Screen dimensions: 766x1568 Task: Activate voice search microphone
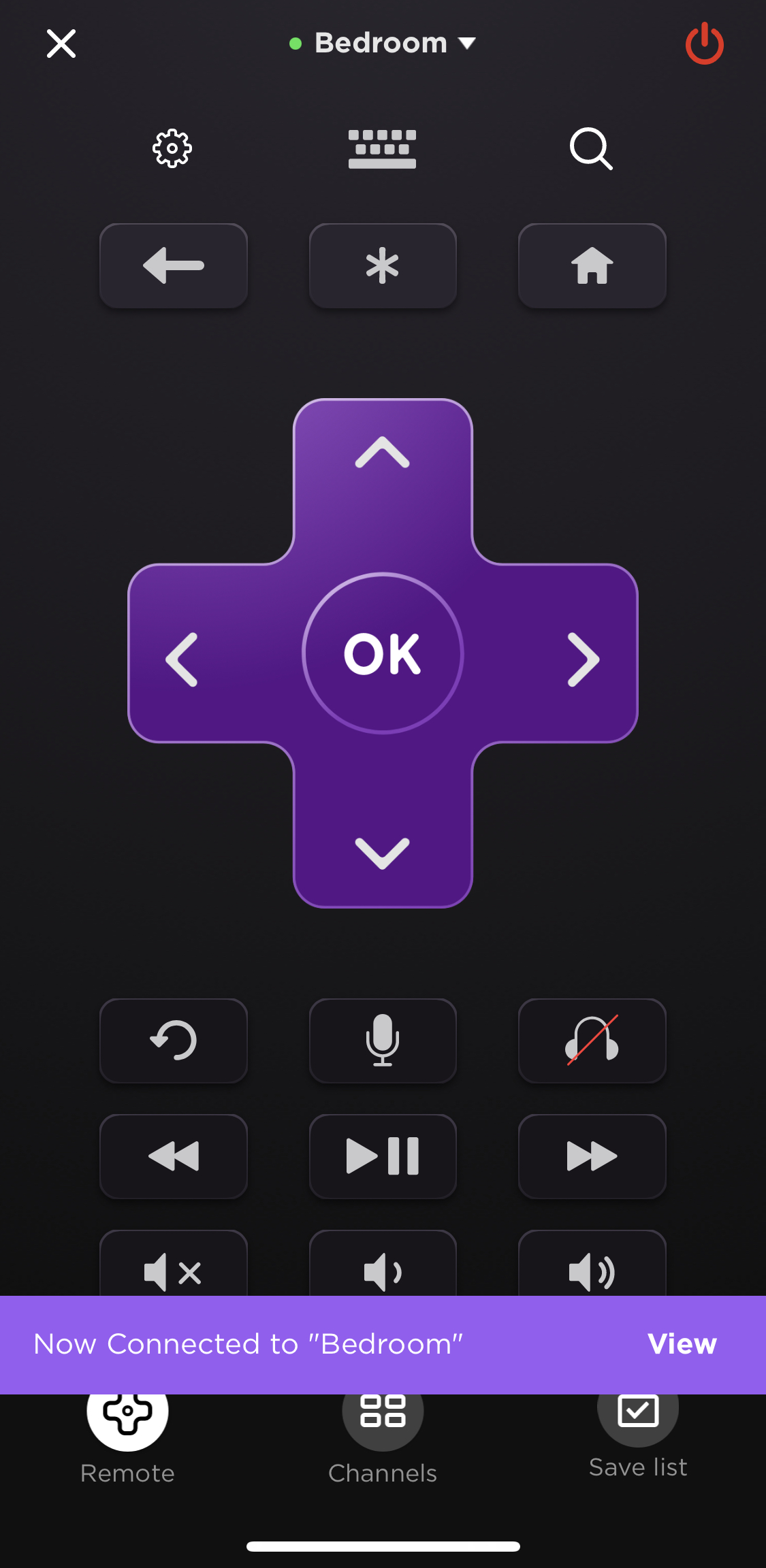click(383, 1041)
